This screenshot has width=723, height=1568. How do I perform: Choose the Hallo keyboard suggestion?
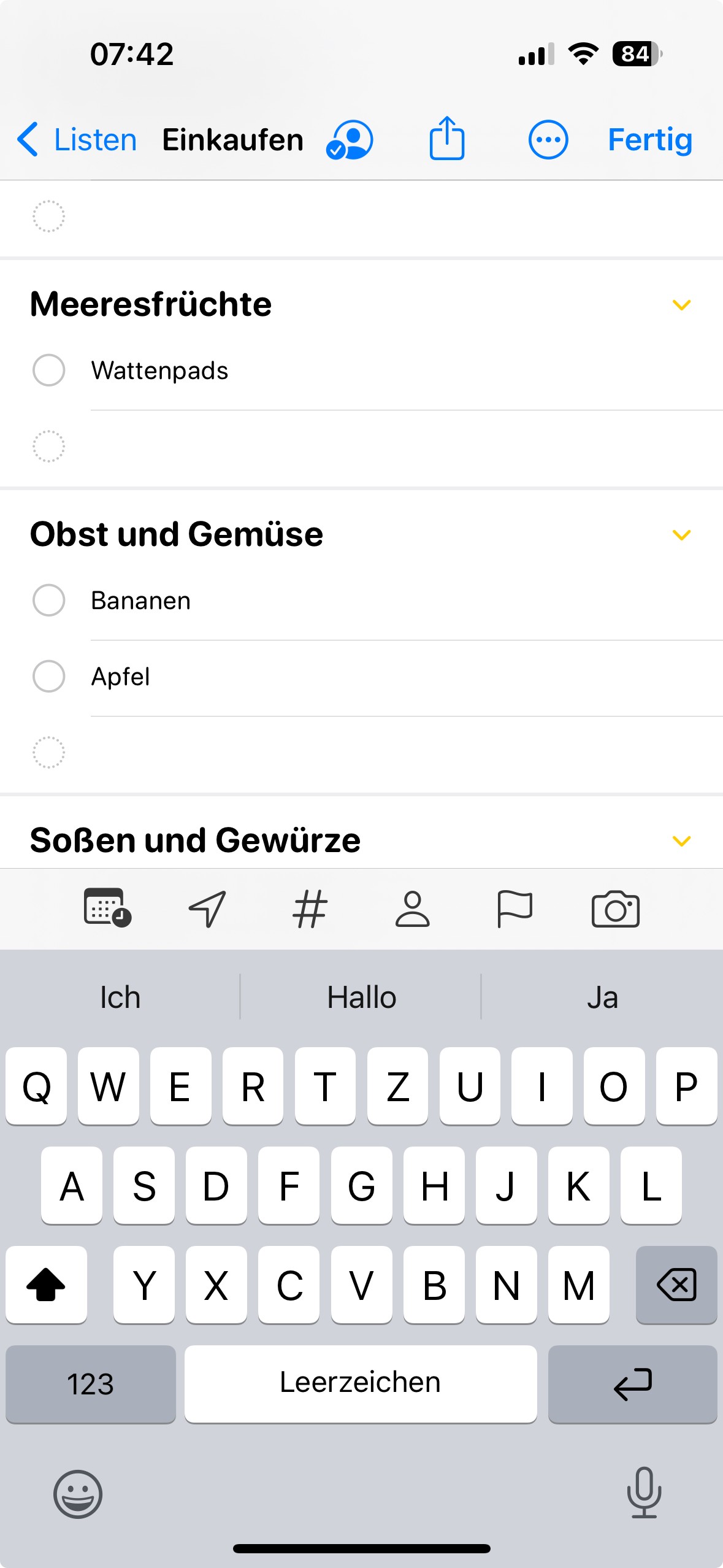[x=361, y=997]
